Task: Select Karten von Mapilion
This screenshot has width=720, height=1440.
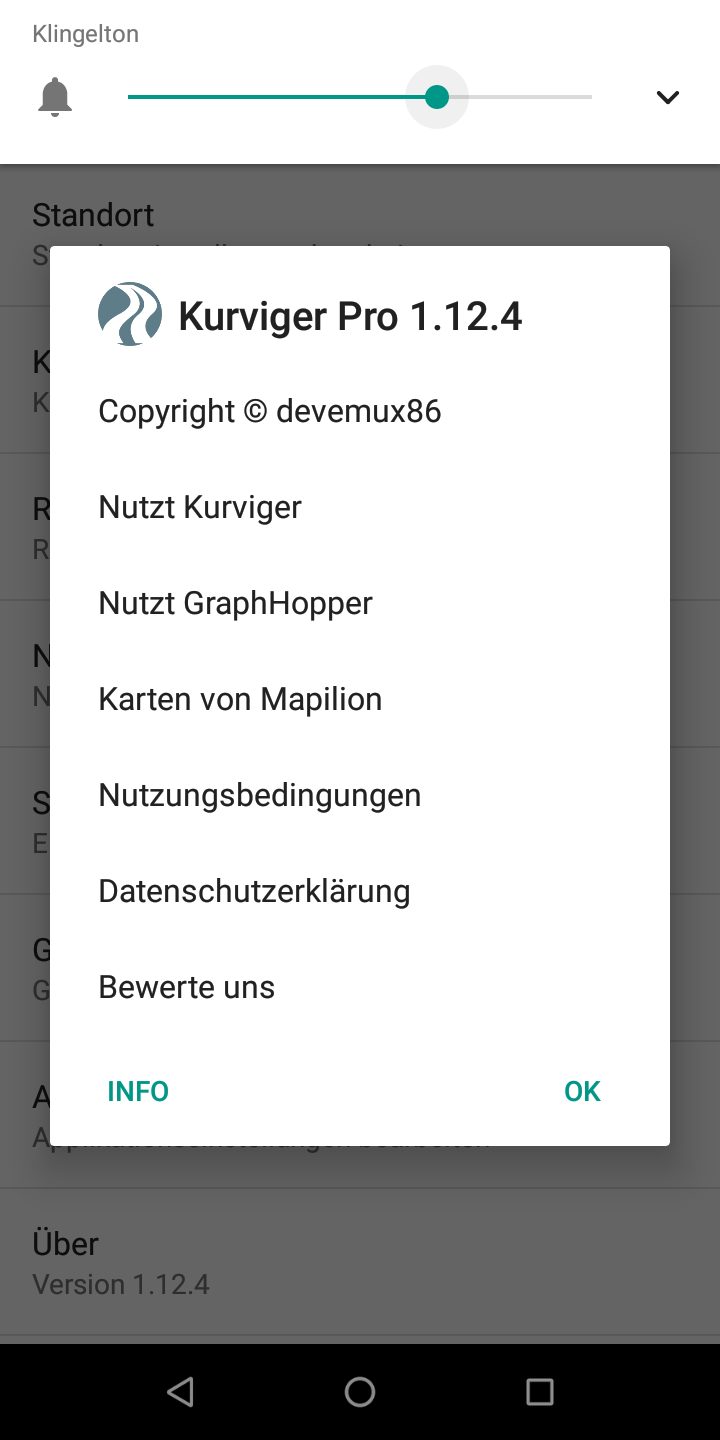Action: coord(360,699)
